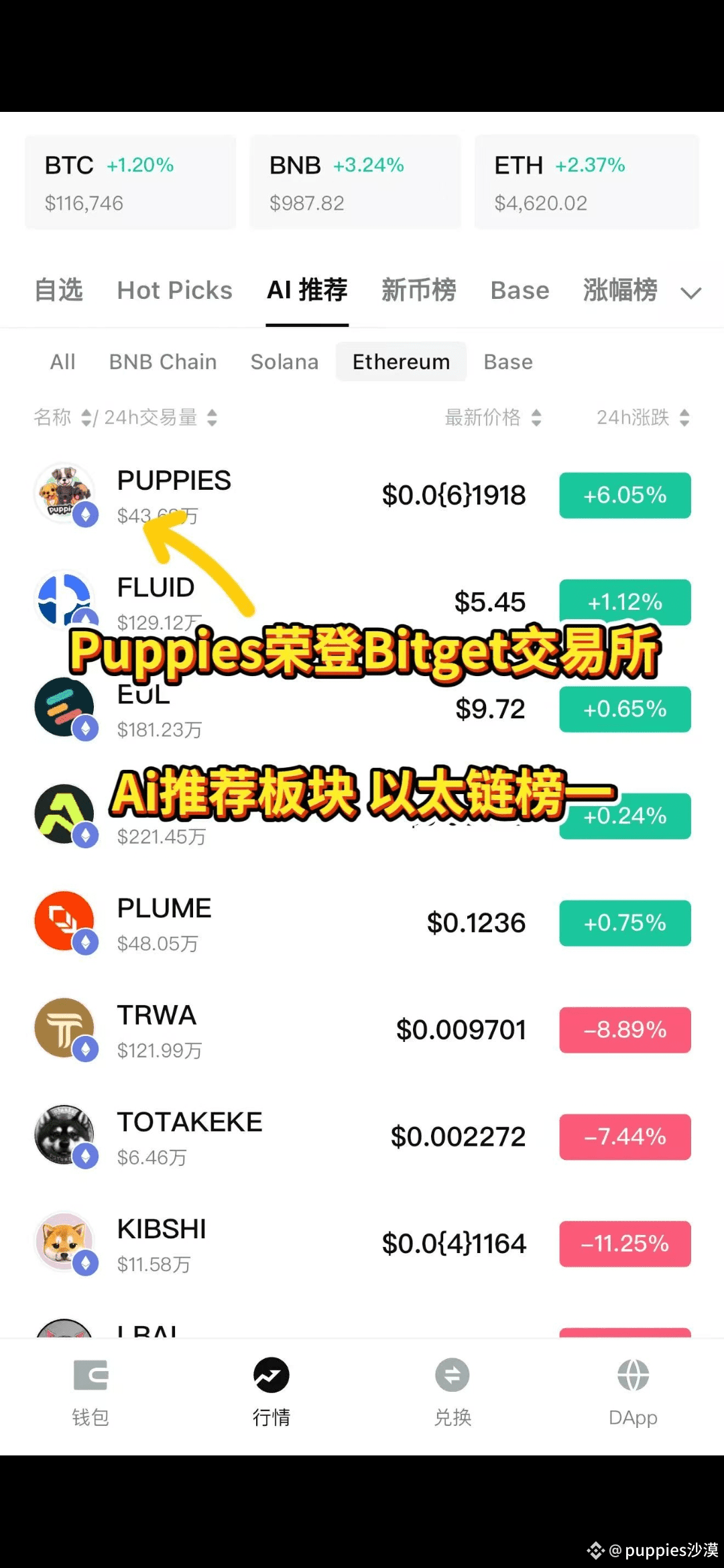724x1568 pixels.
Task: Open the KIBSHI token row
Action: pyautogui.click(x=362, y=1244)
